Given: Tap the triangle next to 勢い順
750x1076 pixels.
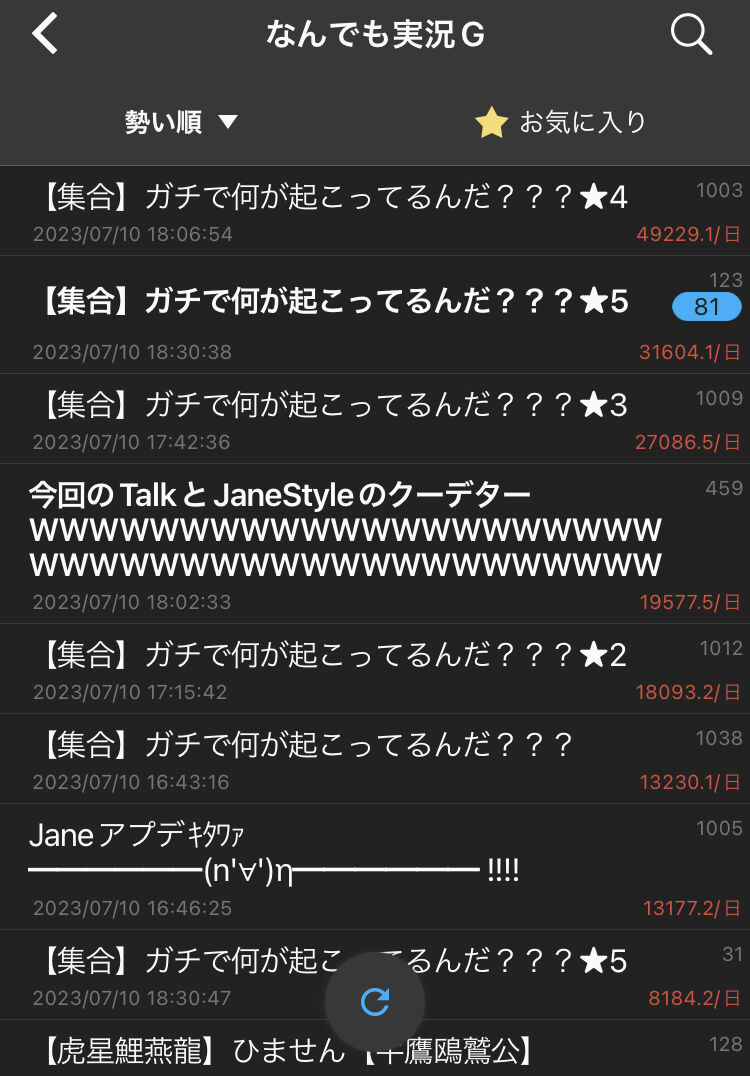Looking at the screenshot, I should click(229, 122).
